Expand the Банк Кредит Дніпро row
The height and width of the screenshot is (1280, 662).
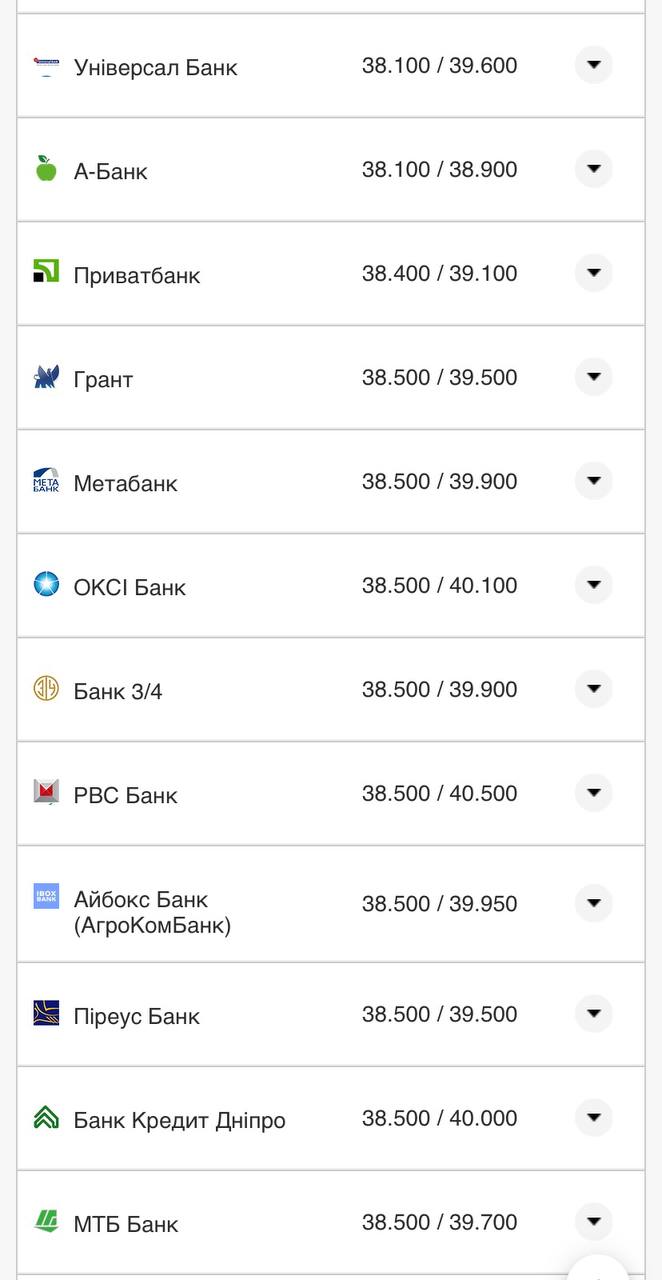tap(593, 1118)
